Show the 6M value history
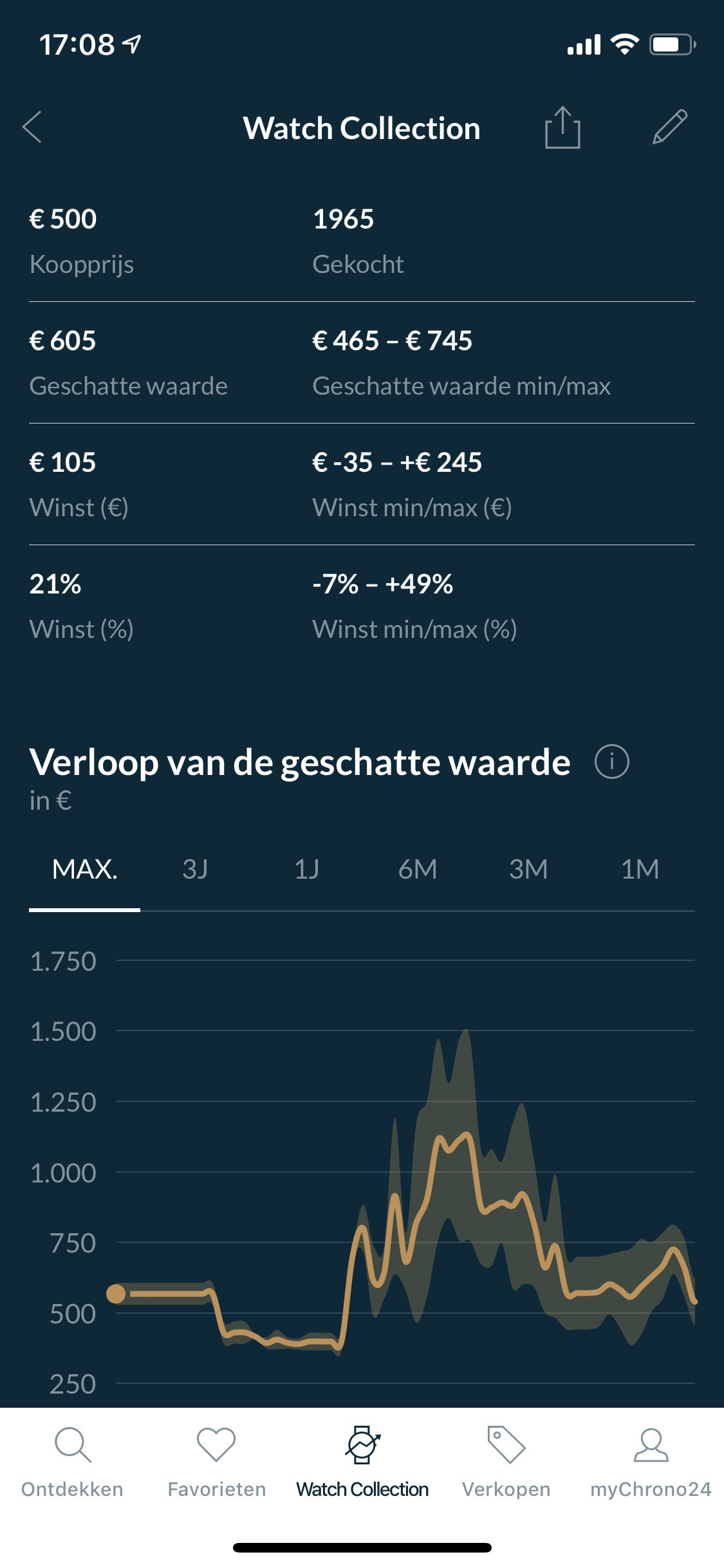The image size is (724, 1568). (x=417, y=870)
